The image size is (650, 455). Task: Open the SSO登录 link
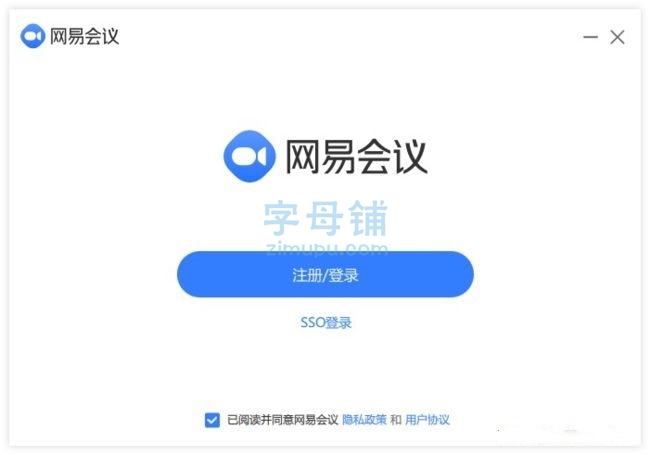tap(326, 323)
